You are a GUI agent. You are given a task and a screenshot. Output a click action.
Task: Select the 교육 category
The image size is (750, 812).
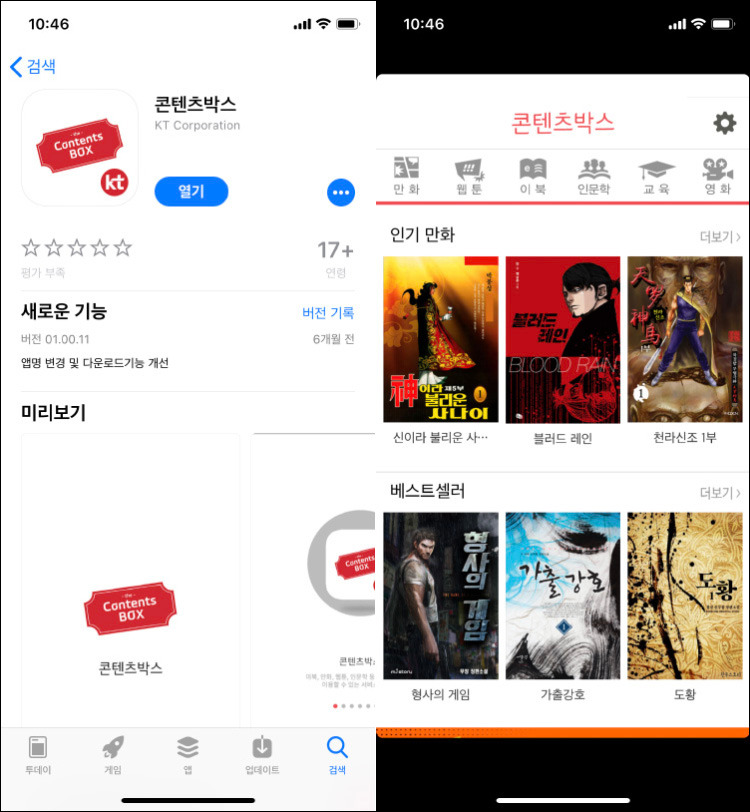coord(656,176)
